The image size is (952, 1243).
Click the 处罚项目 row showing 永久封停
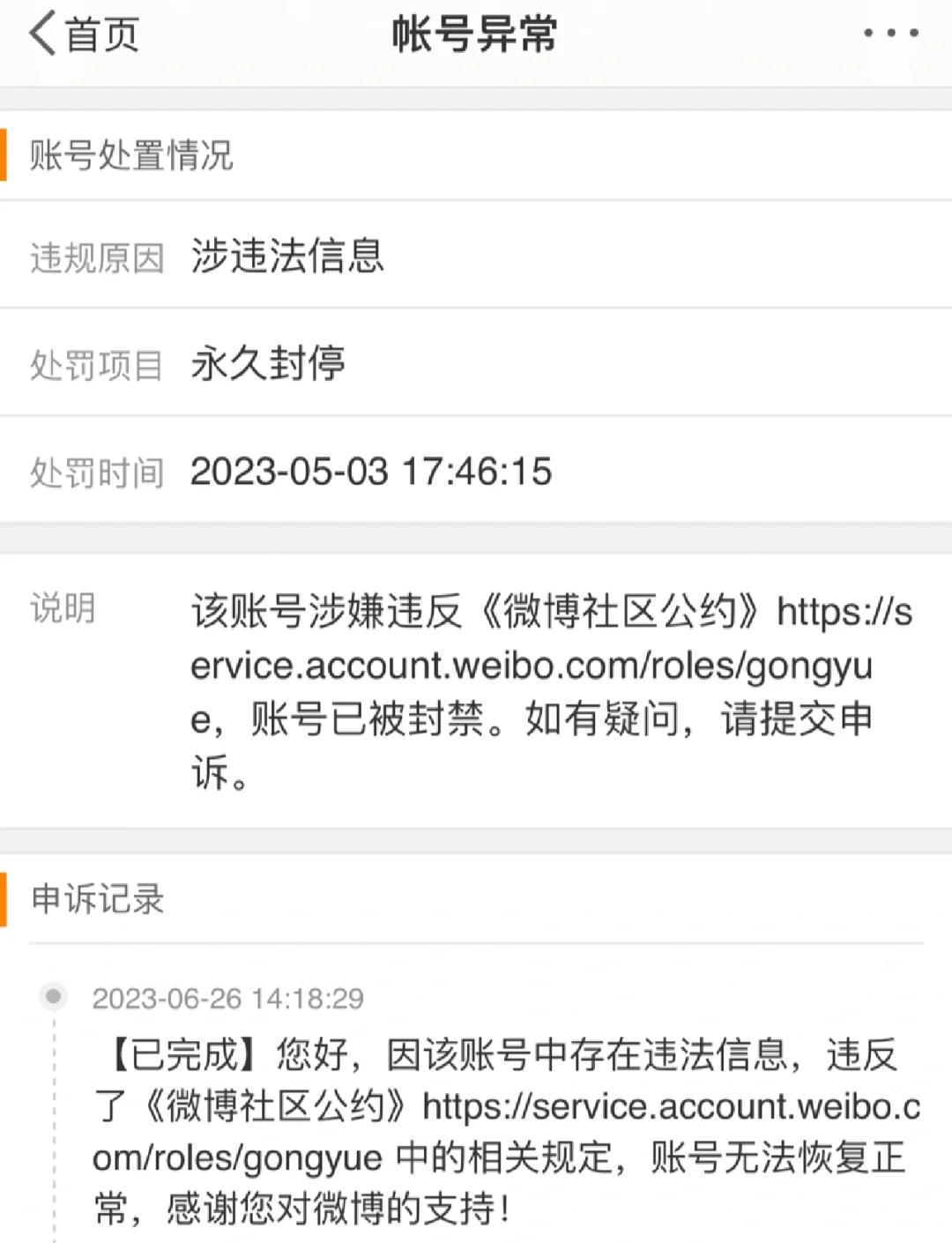[x=476, y=363]
